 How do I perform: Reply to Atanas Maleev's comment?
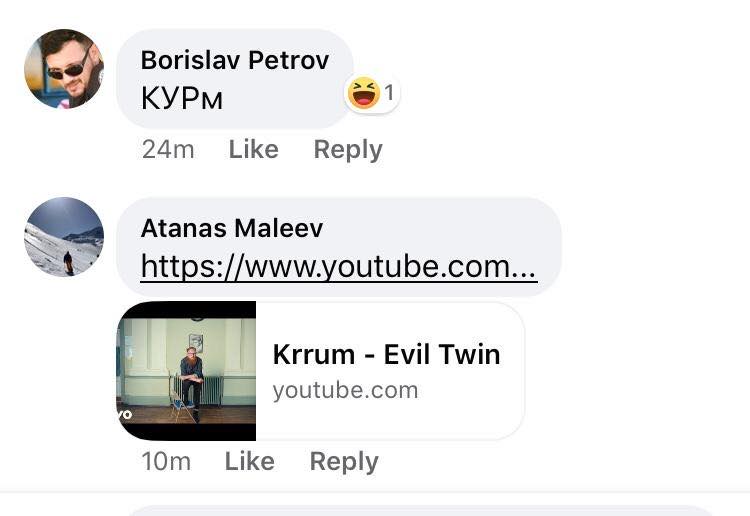[343, 462]
